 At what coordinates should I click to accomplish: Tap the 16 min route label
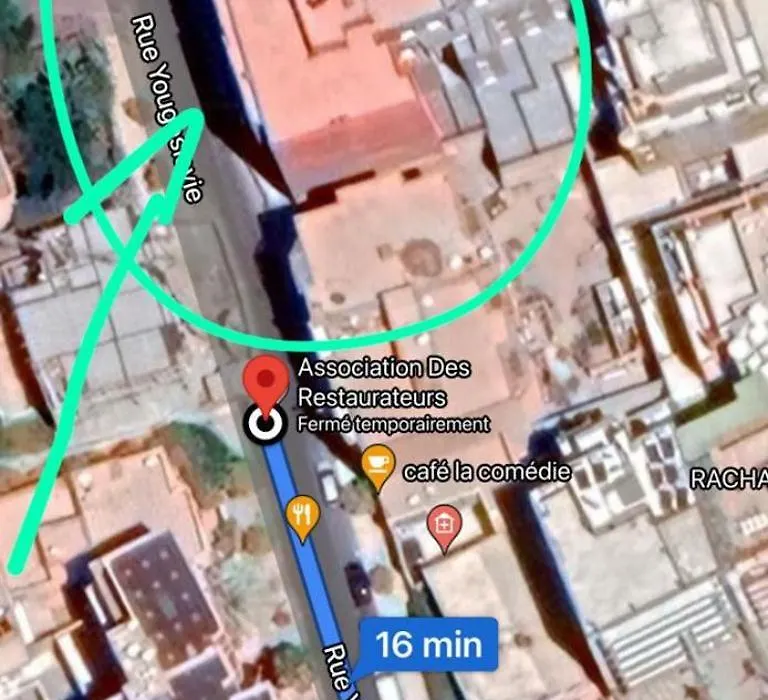[x=428, y=643]
